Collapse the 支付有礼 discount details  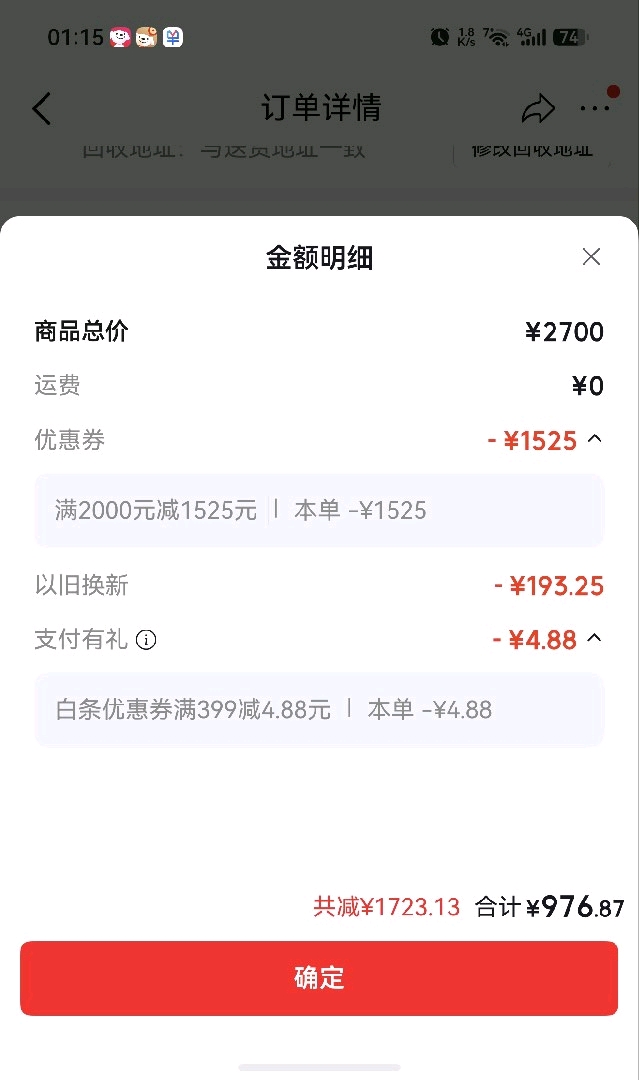(594, 638)
